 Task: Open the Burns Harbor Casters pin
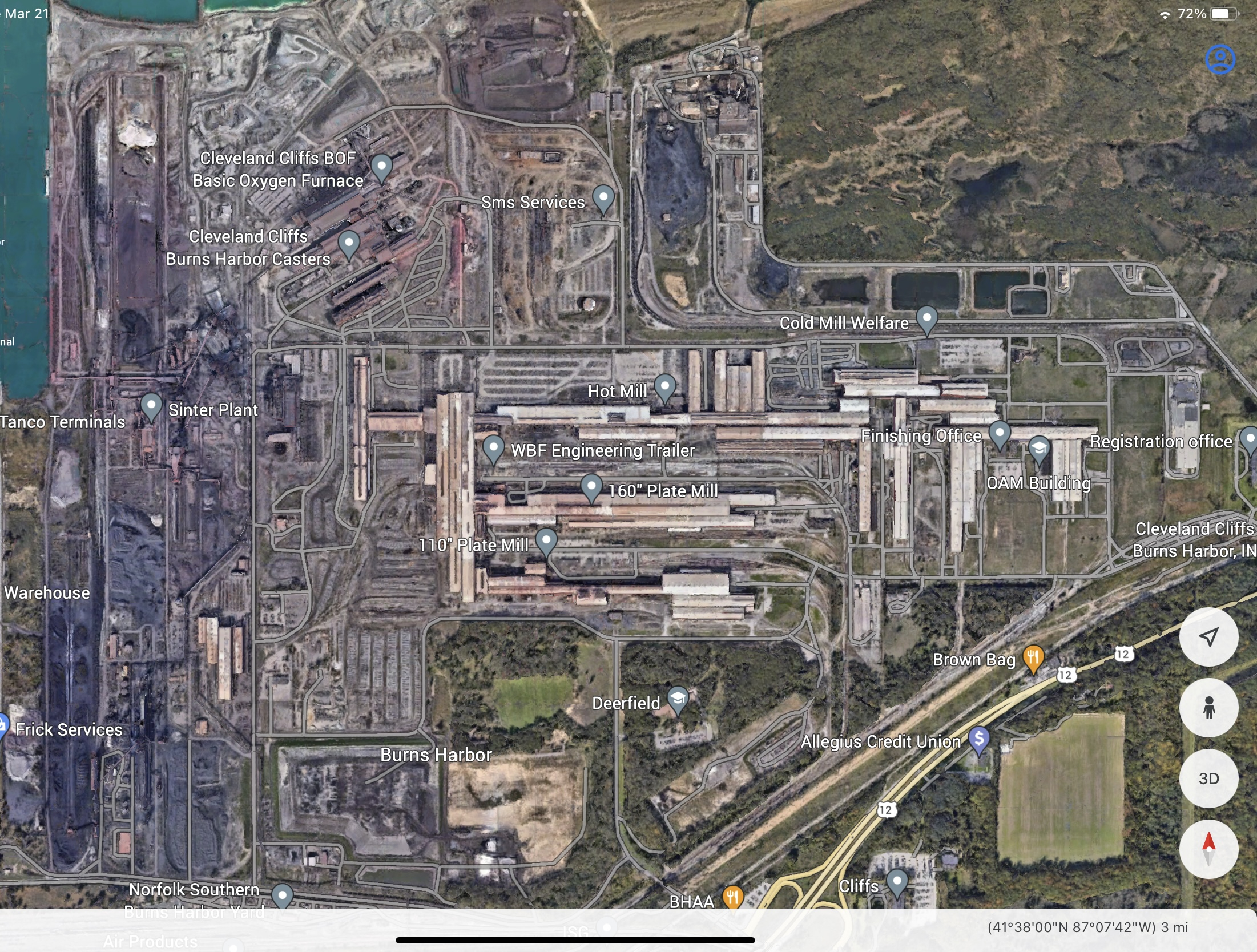(349, 244)
